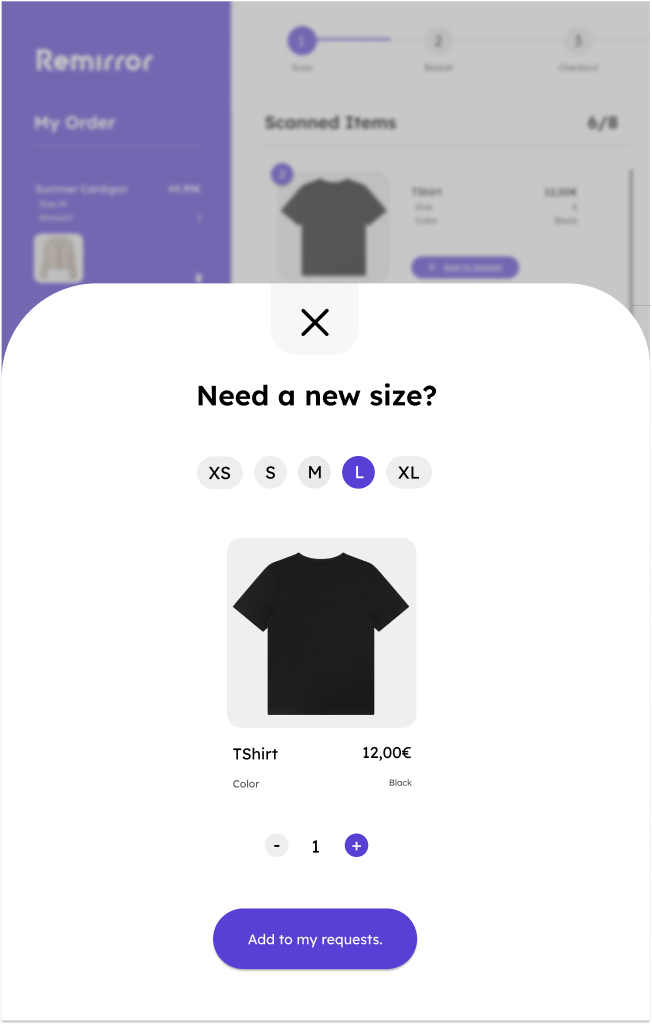Screen dimensions: 652x1024
Task: Decrease quantity with minus button
Action: pos(277,846)
